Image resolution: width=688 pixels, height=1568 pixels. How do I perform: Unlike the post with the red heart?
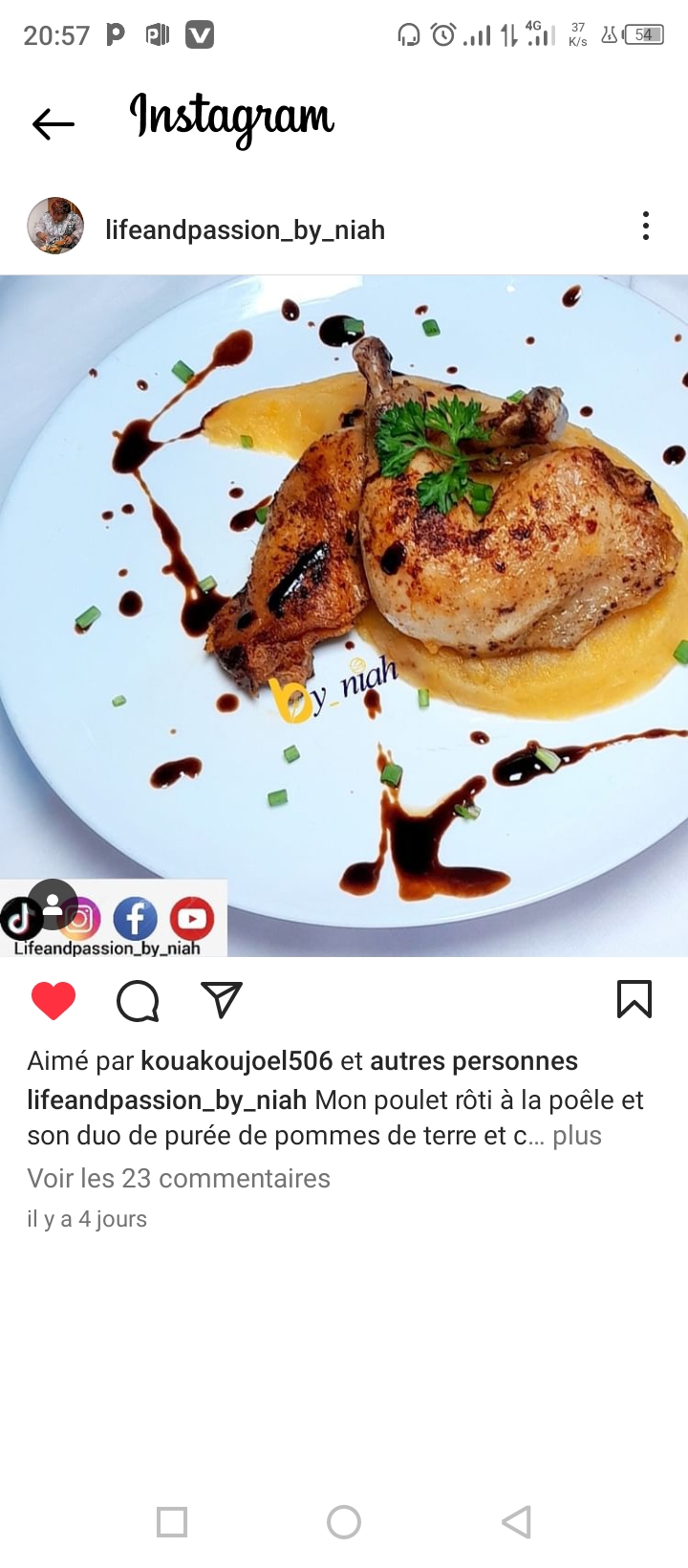[54, 1001]
